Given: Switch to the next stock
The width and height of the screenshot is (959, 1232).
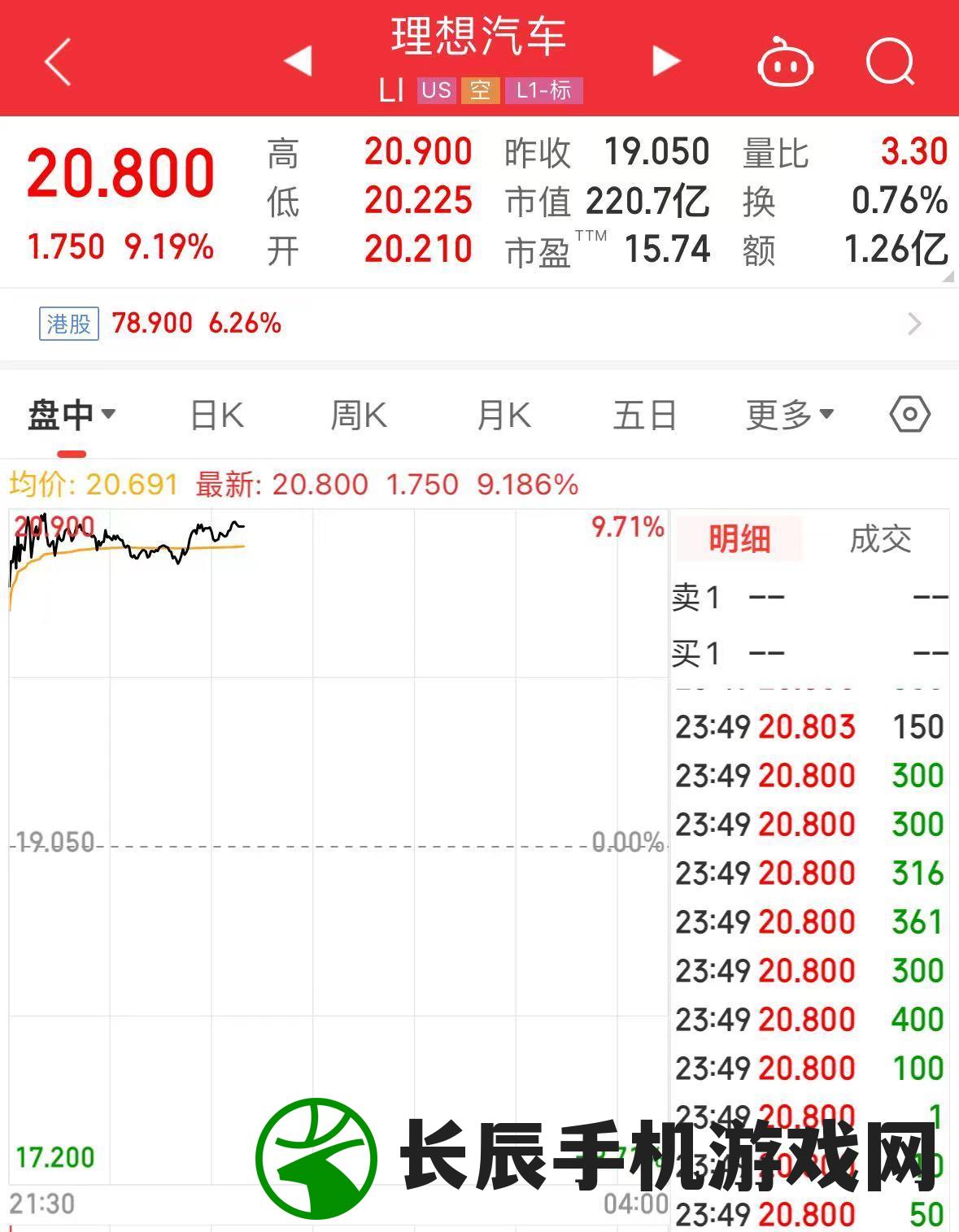Looking at the screenshot, I should click(x=665, y=61).
